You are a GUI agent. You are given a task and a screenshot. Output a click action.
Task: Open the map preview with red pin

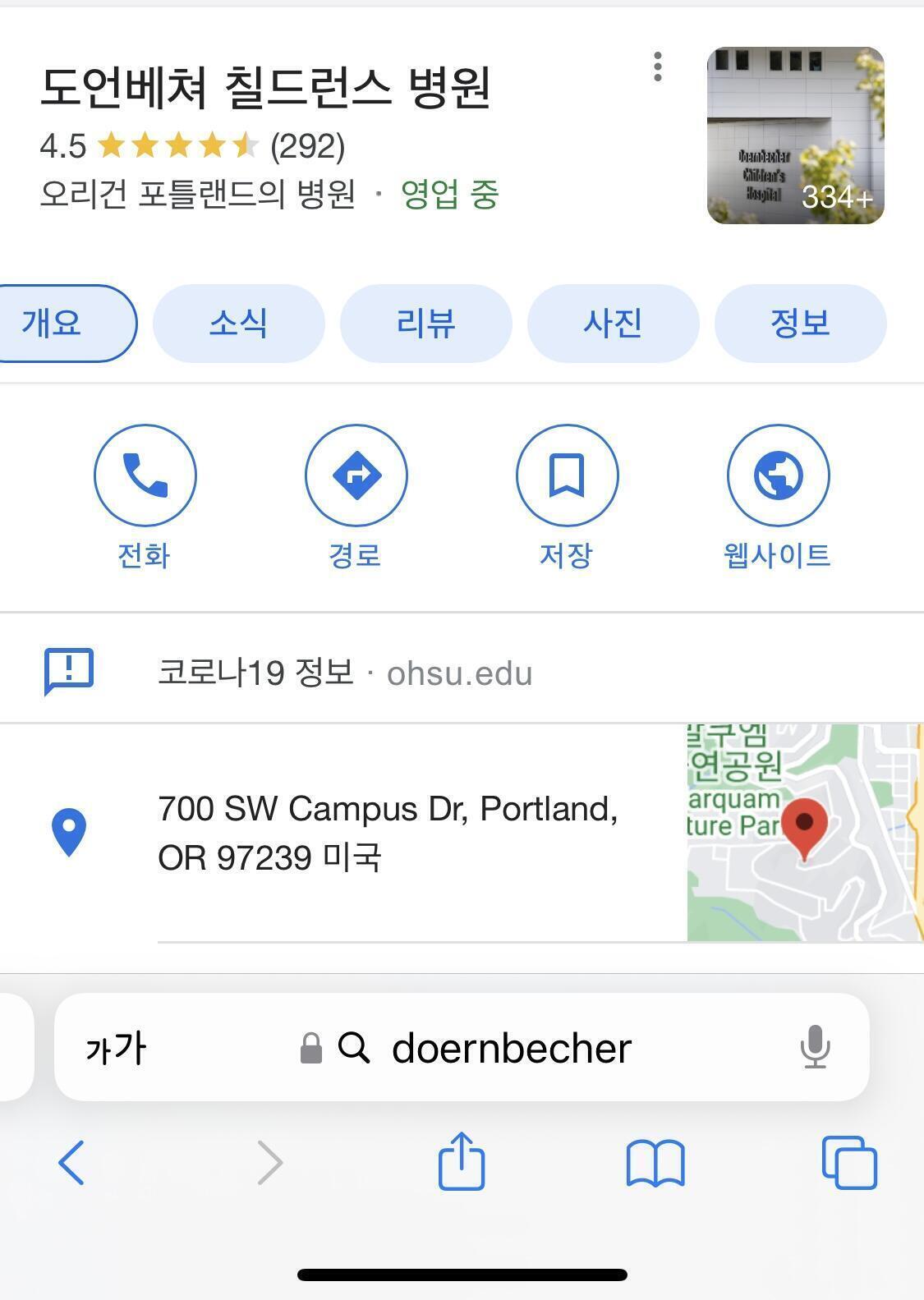click(805, 832)
